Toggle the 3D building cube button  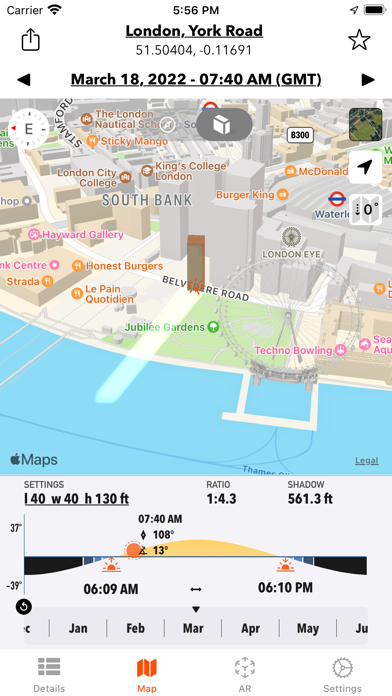224,125
